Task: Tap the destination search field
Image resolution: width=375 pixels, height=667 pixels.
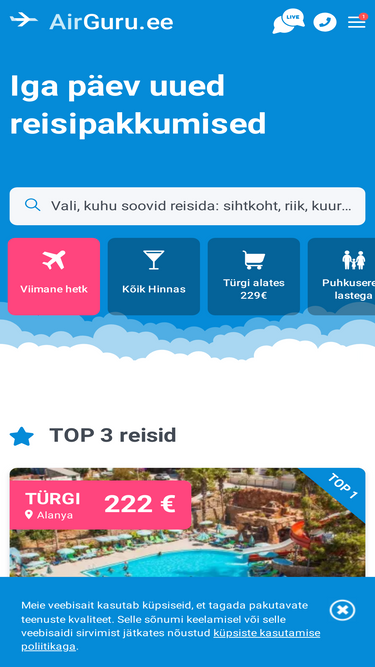Action: point(188,206)
